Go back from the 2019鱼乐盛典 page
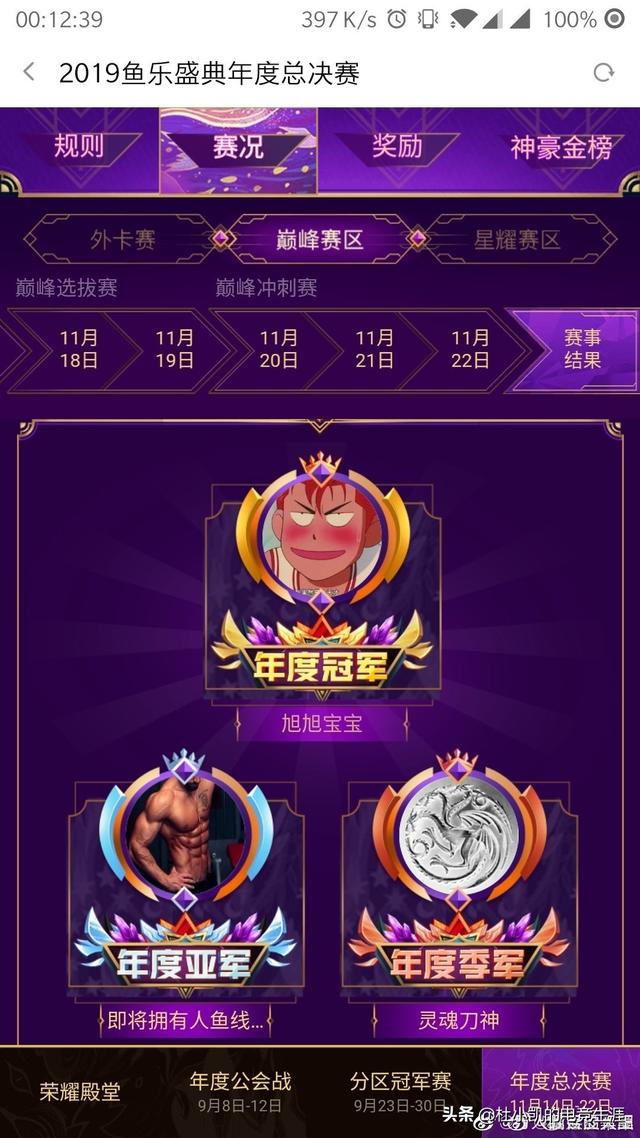 tap(29, 72)
